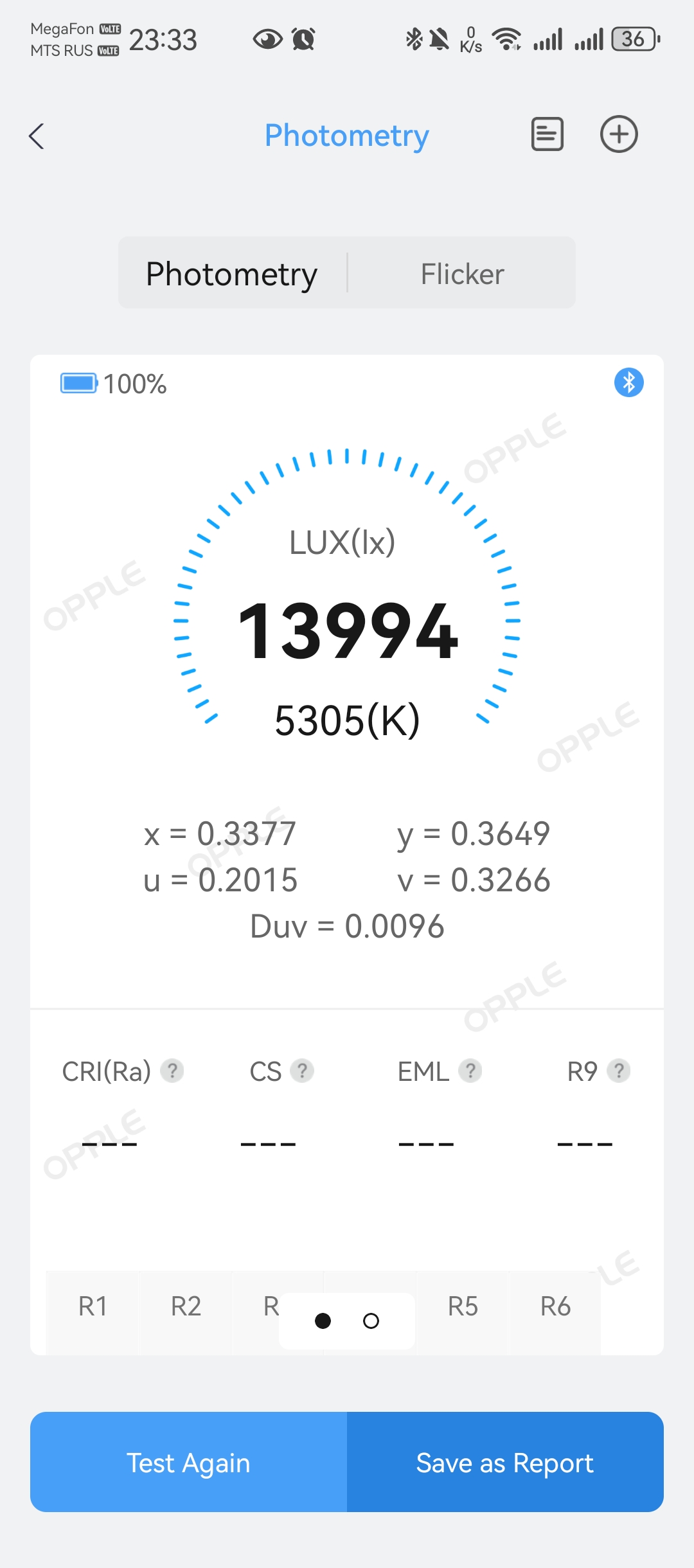This screenshot has width=694, height=1568.
Task: Show help for CS value
Action: point(302,1071)
